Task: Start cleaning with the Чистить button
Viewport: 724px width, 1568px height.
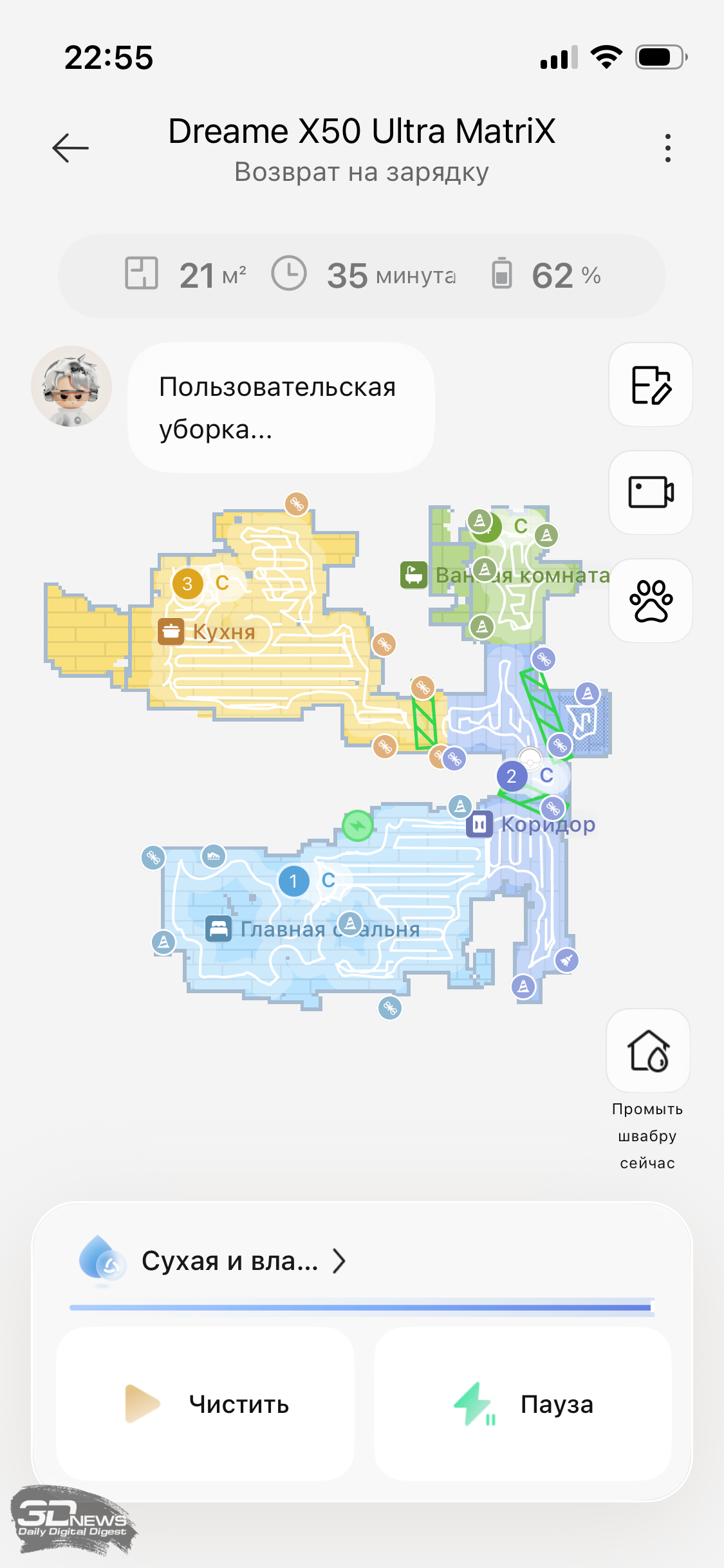Action: point(205,1404)
